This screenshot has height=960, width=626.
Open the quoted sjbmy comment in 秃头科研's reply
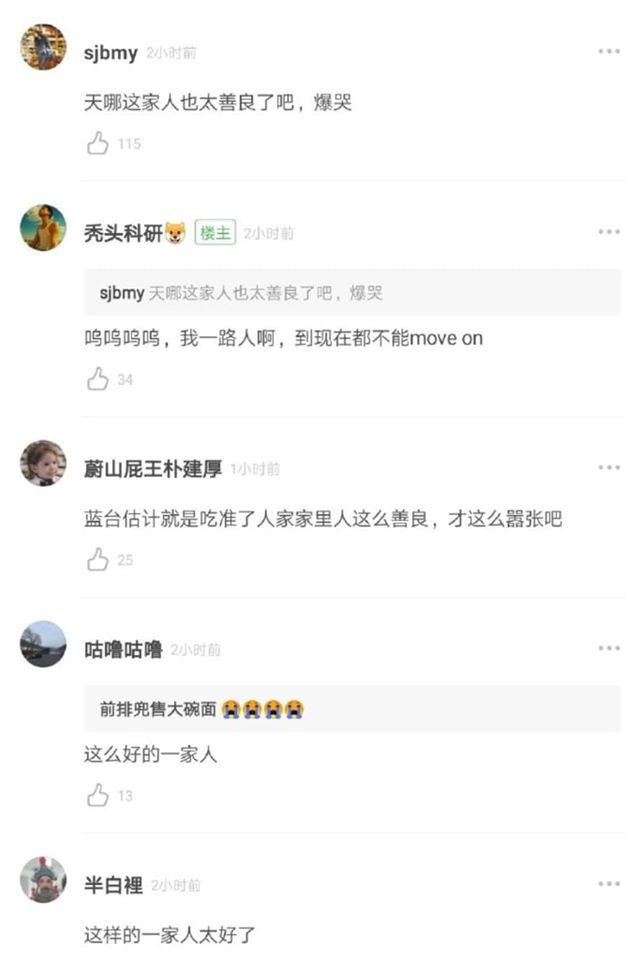[352, 293]
